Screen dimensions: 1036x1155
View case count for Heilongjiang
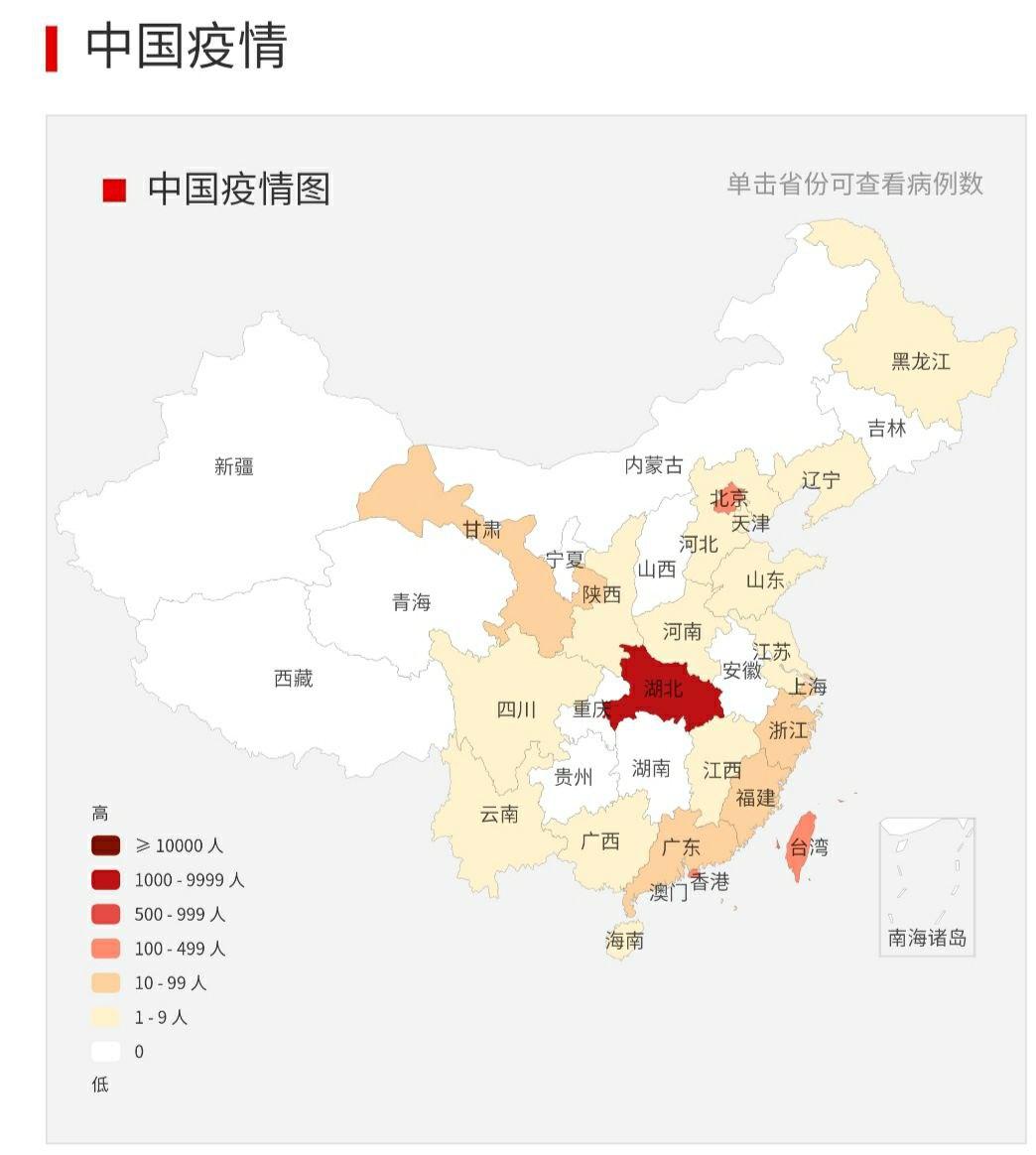tap(920, 362)
